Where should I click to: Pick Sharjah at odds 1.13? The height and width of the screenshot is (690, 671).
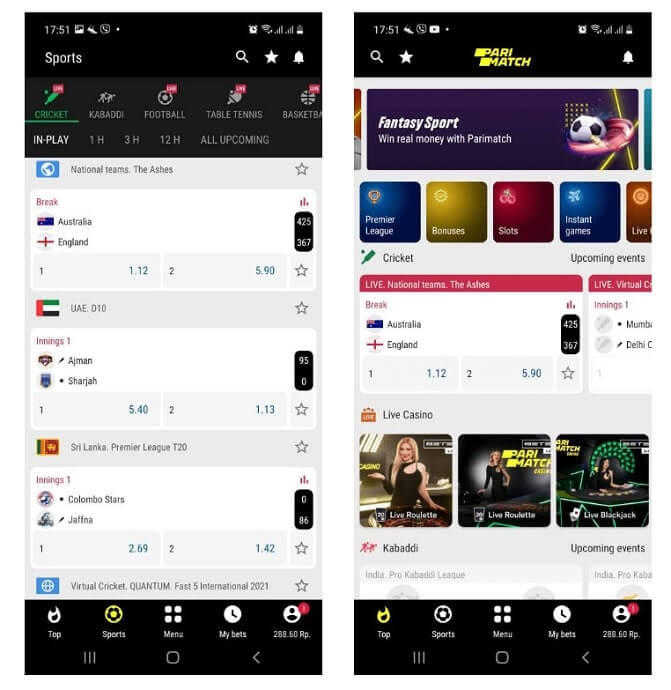tap(223, 409)
